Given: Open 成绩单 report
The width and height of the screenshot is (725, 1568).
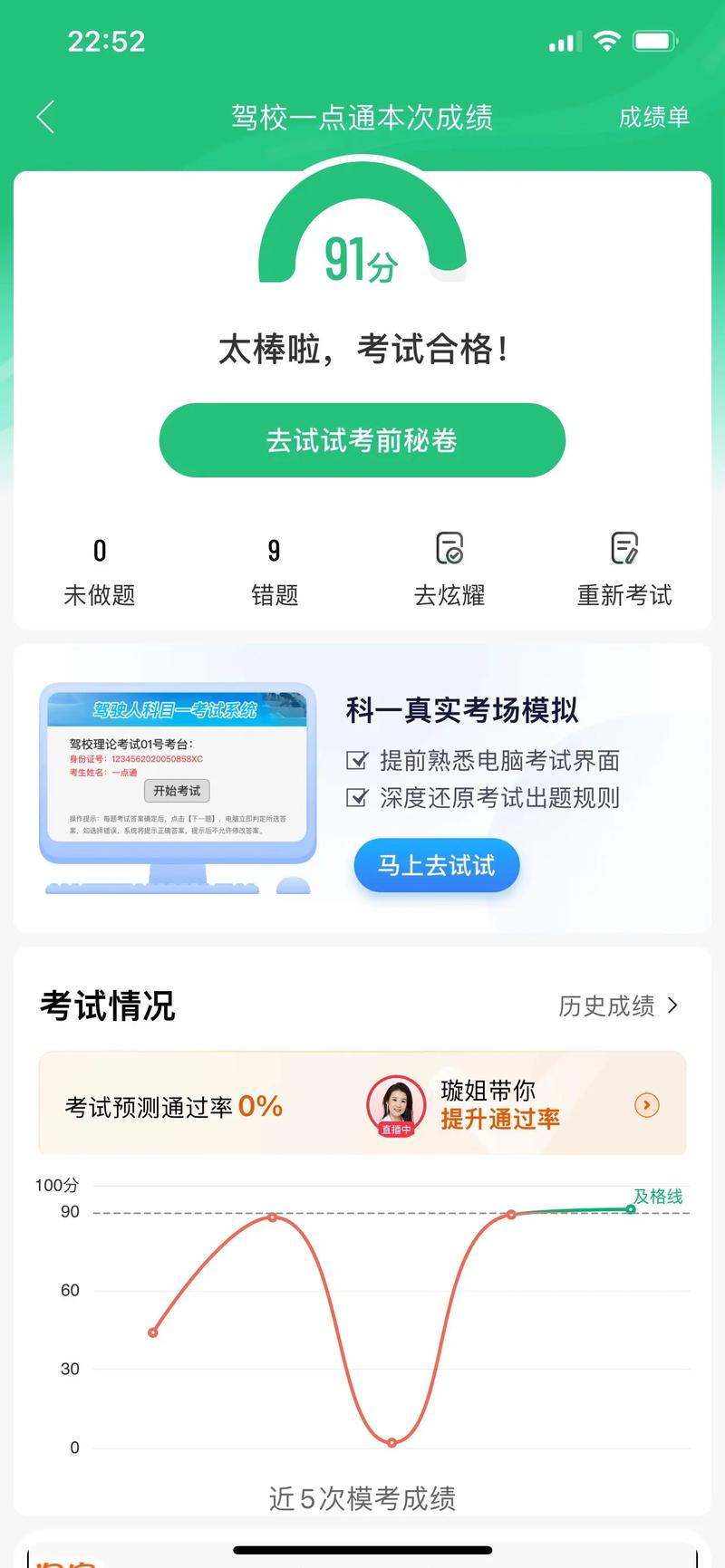Looking at the screenshot, I should [x=653, y=117].
